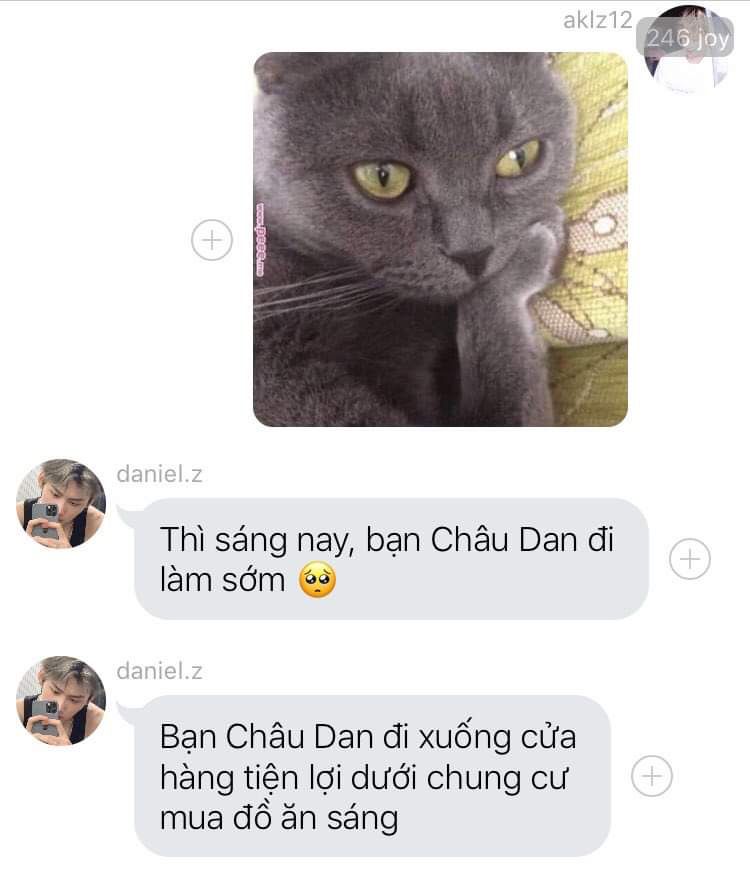Open daniel.z's avatar beside 'đi làm sớm' message
The height and width of the screenshot is (869, 750).
pyautogui.click(x=61, y=503)
